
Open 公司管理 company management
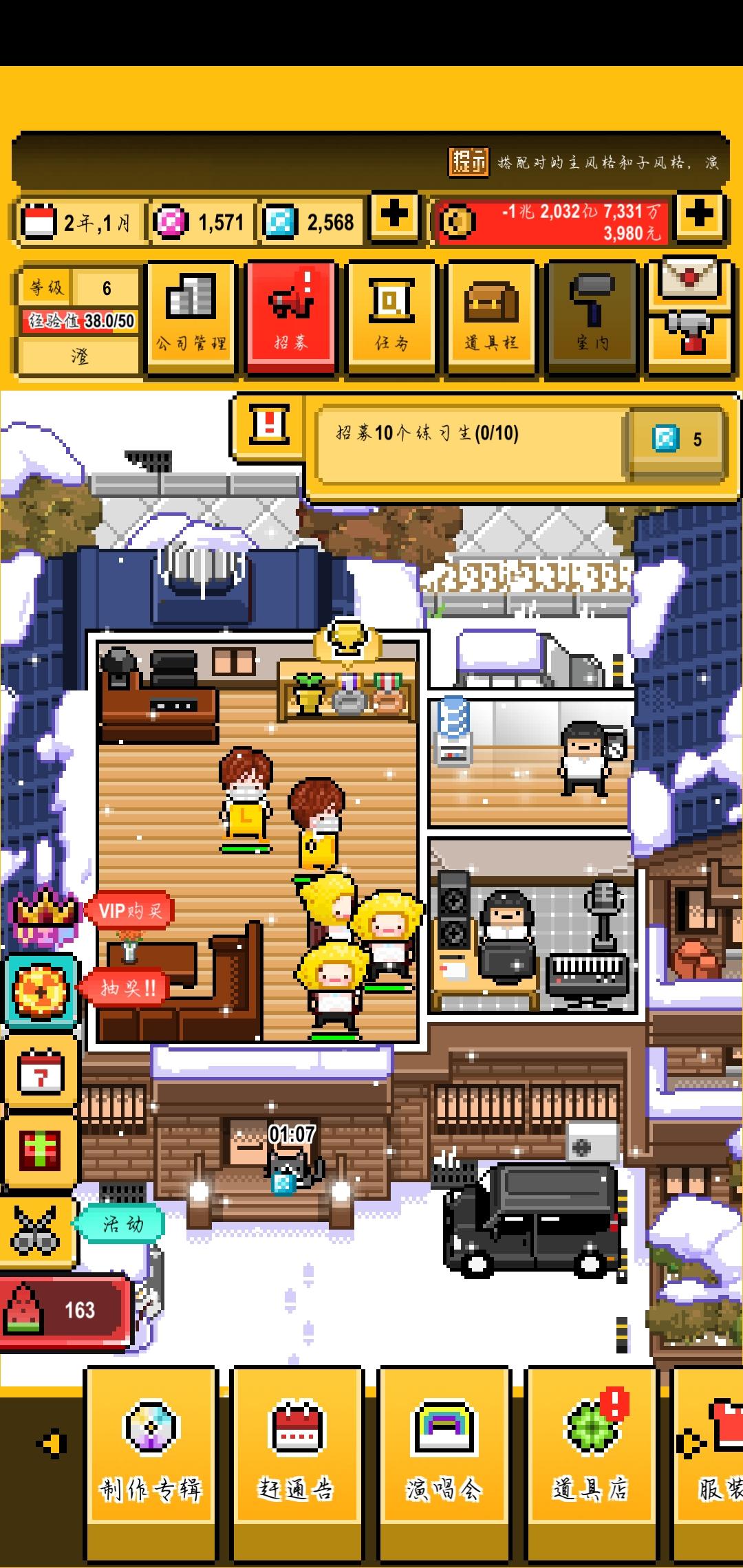coord(191,316)
